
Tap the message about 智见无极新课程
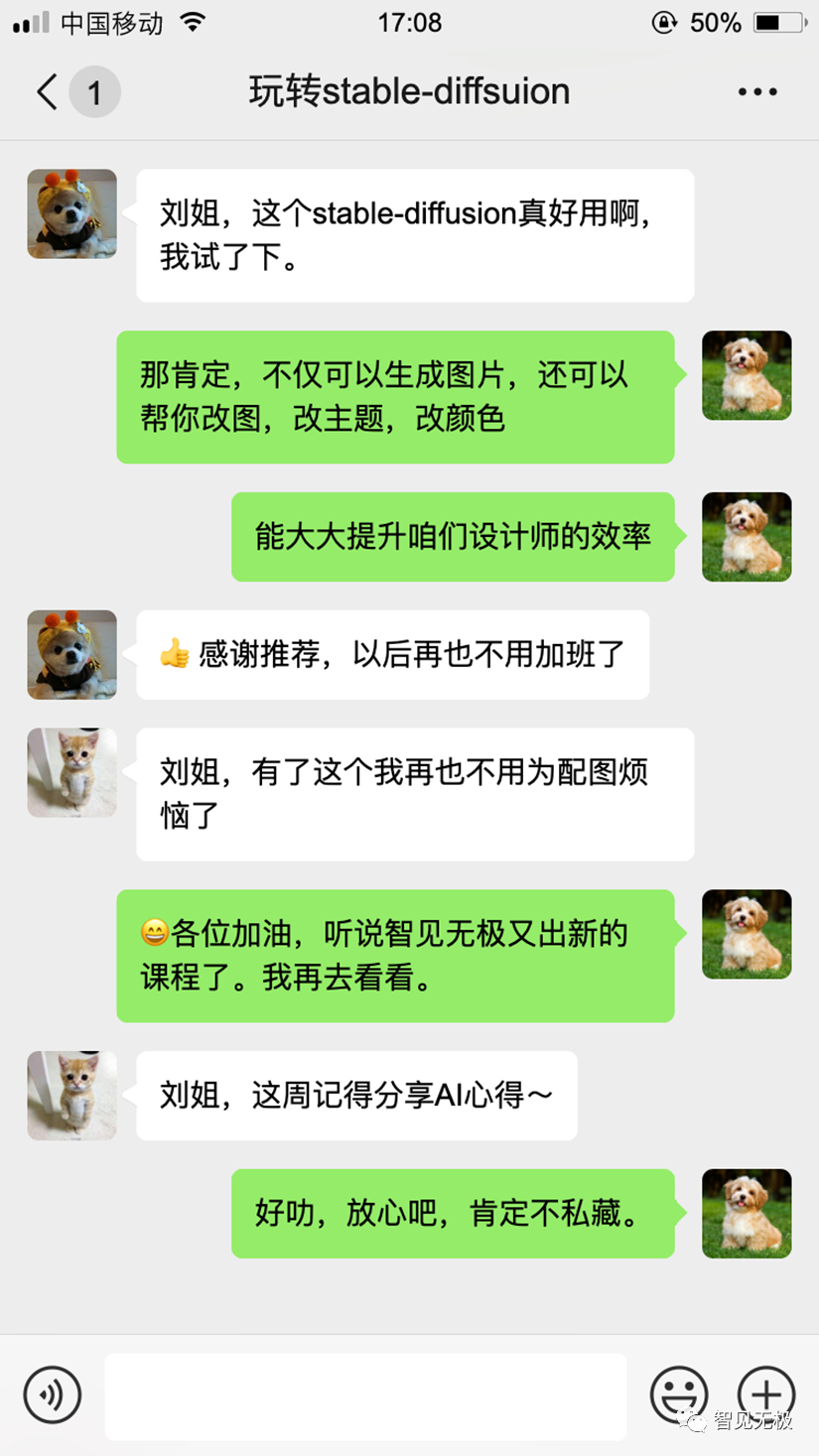(397, 955)
